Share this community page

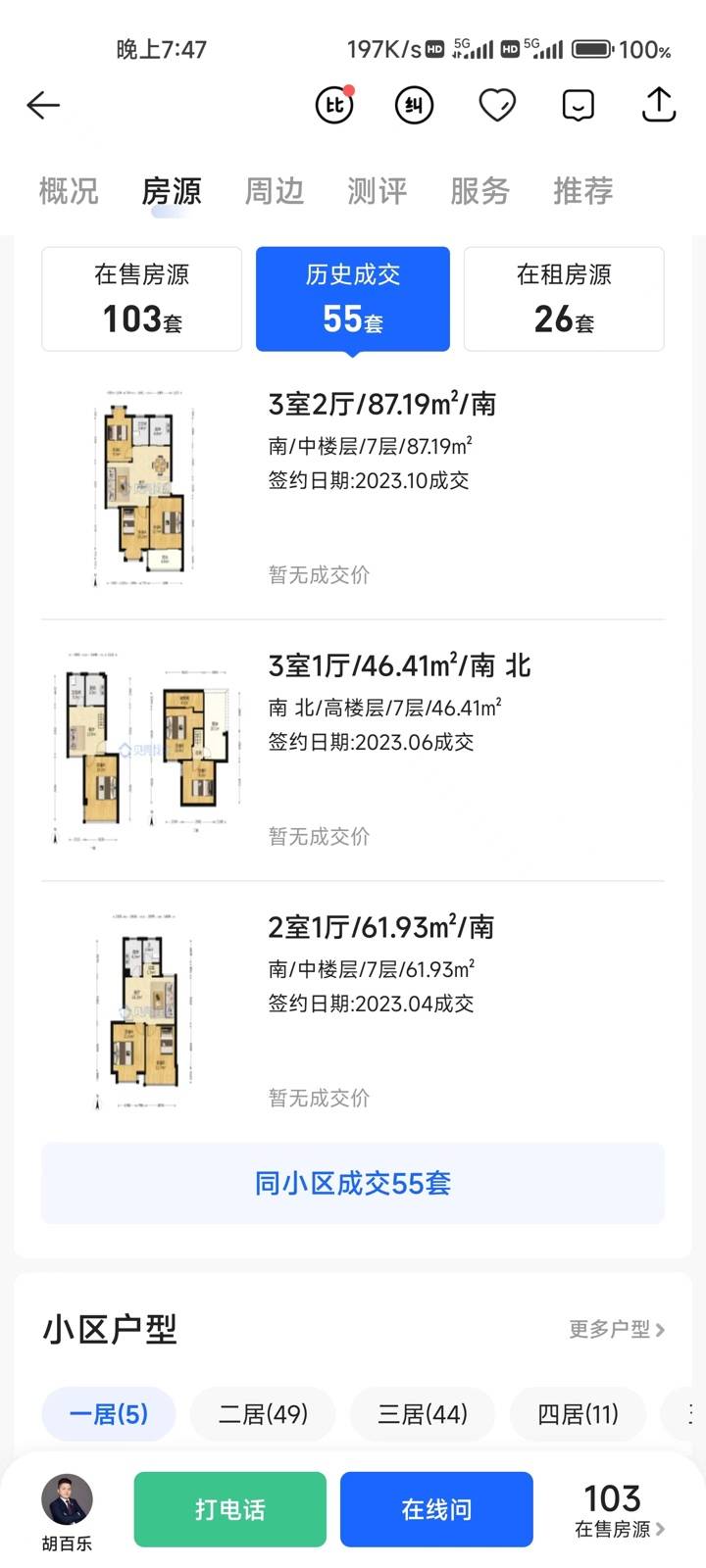pyautogui.click(x=659, y=105)
